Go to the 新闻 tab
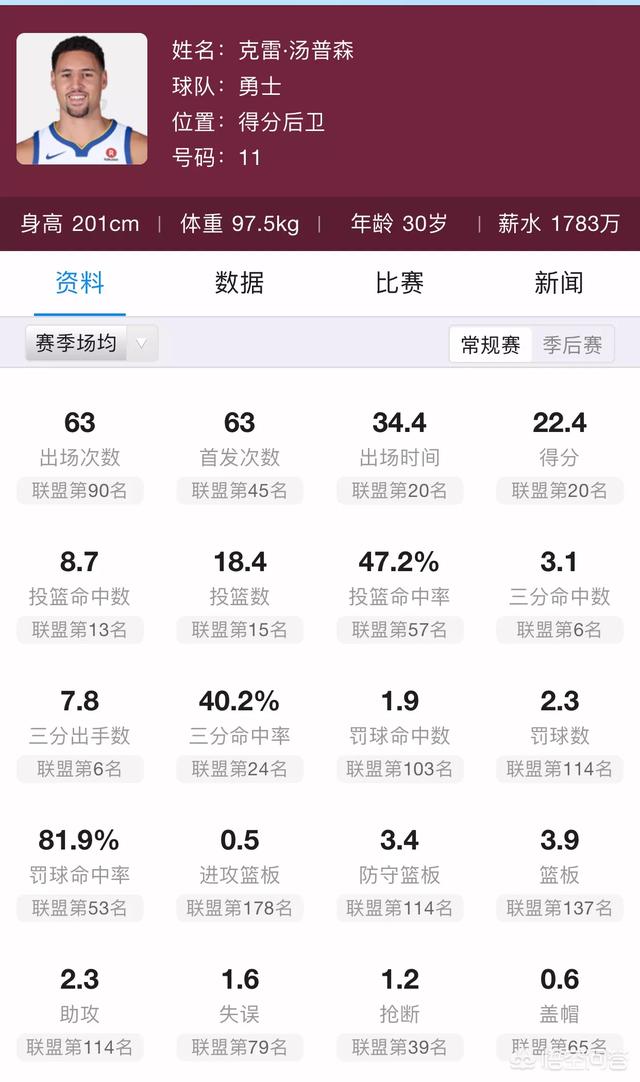The height and width of the screenshot is (1082, 640). click(559, 283)
